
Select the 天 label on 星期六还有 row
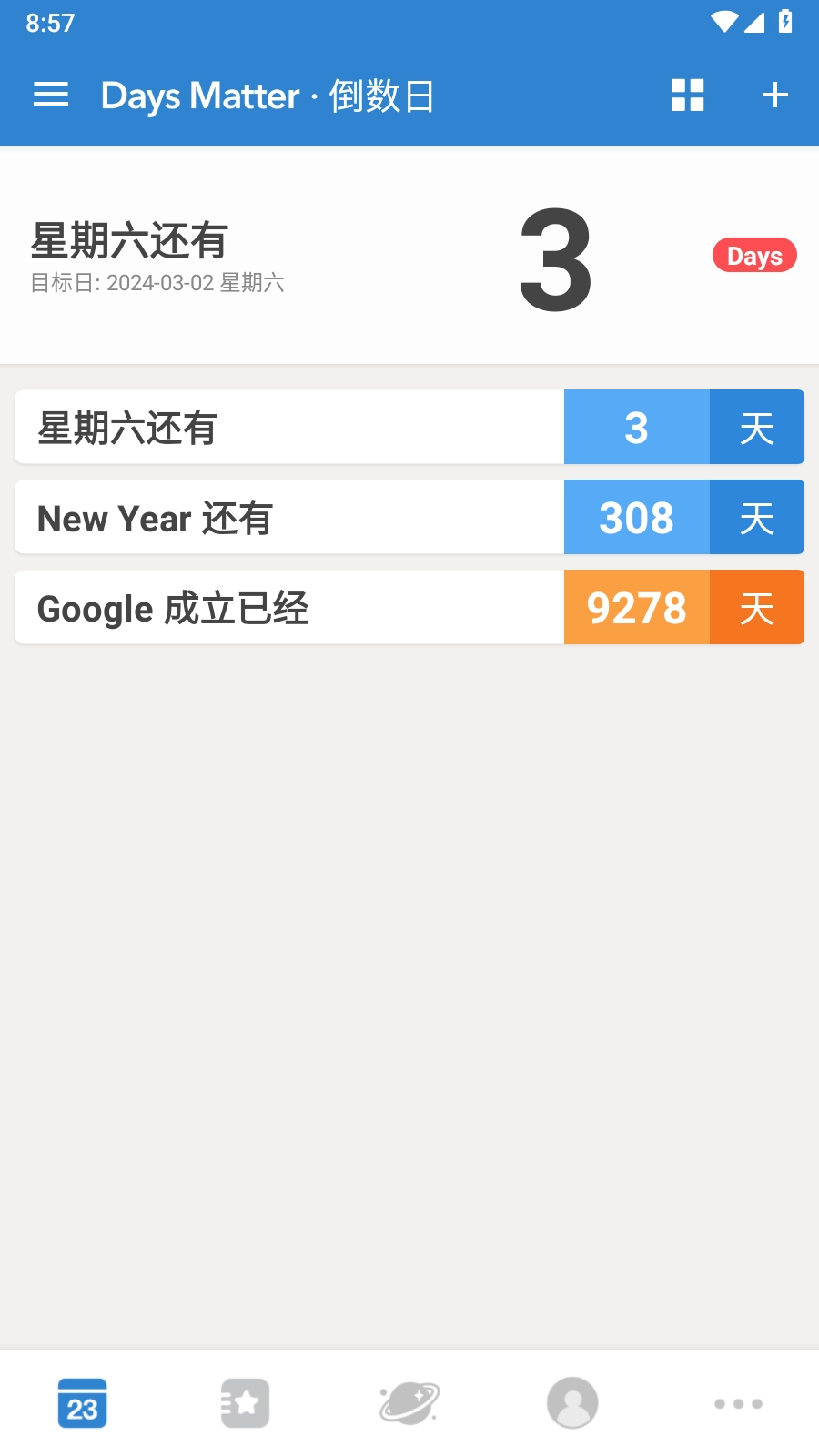756,427
